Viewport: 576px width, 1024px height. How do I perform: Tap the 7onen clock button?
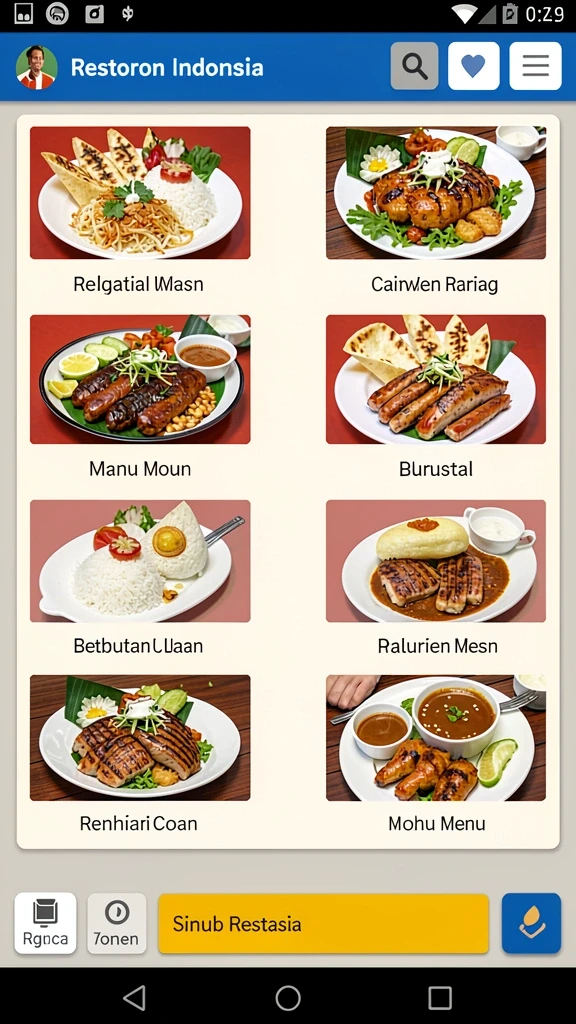point(116,923)
